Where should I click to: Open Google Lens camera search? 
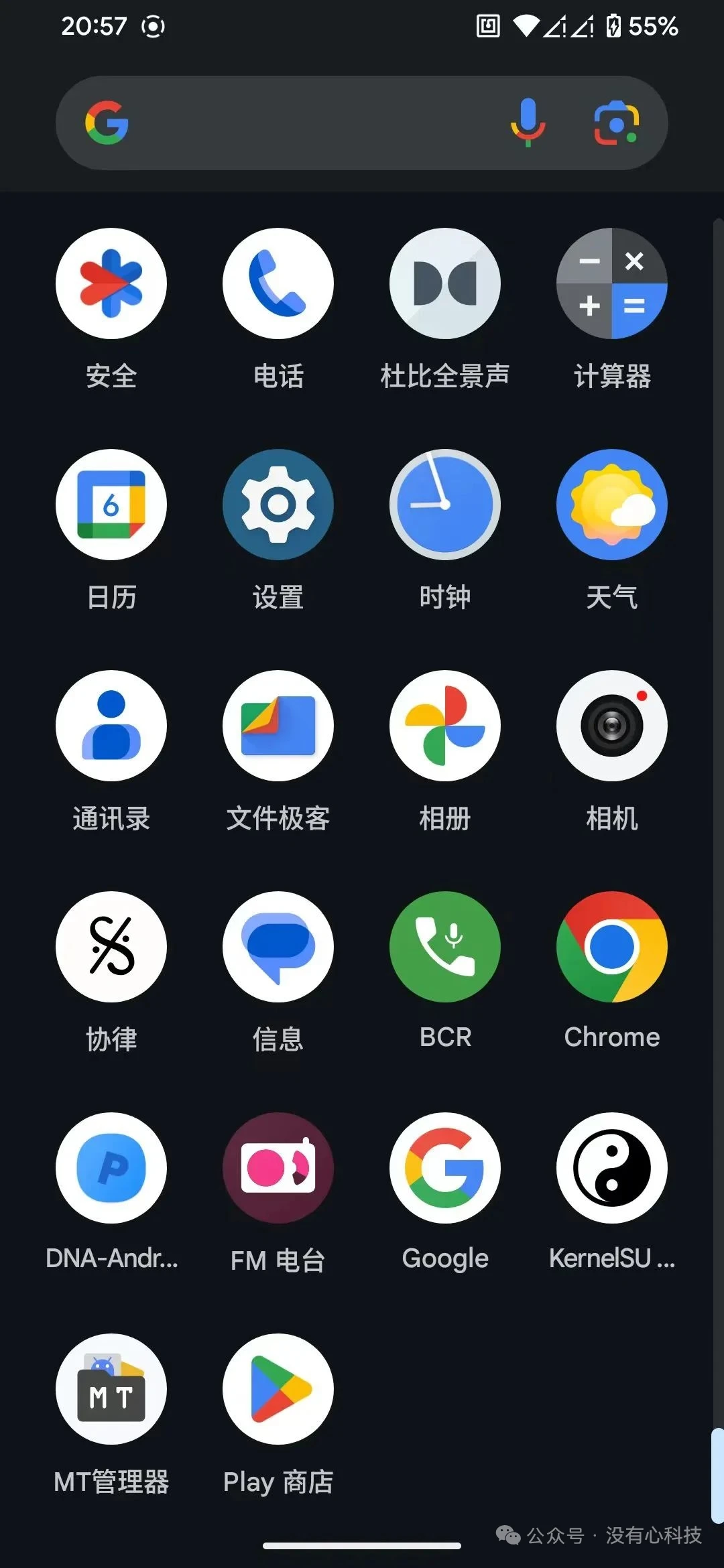coord(616,123)
